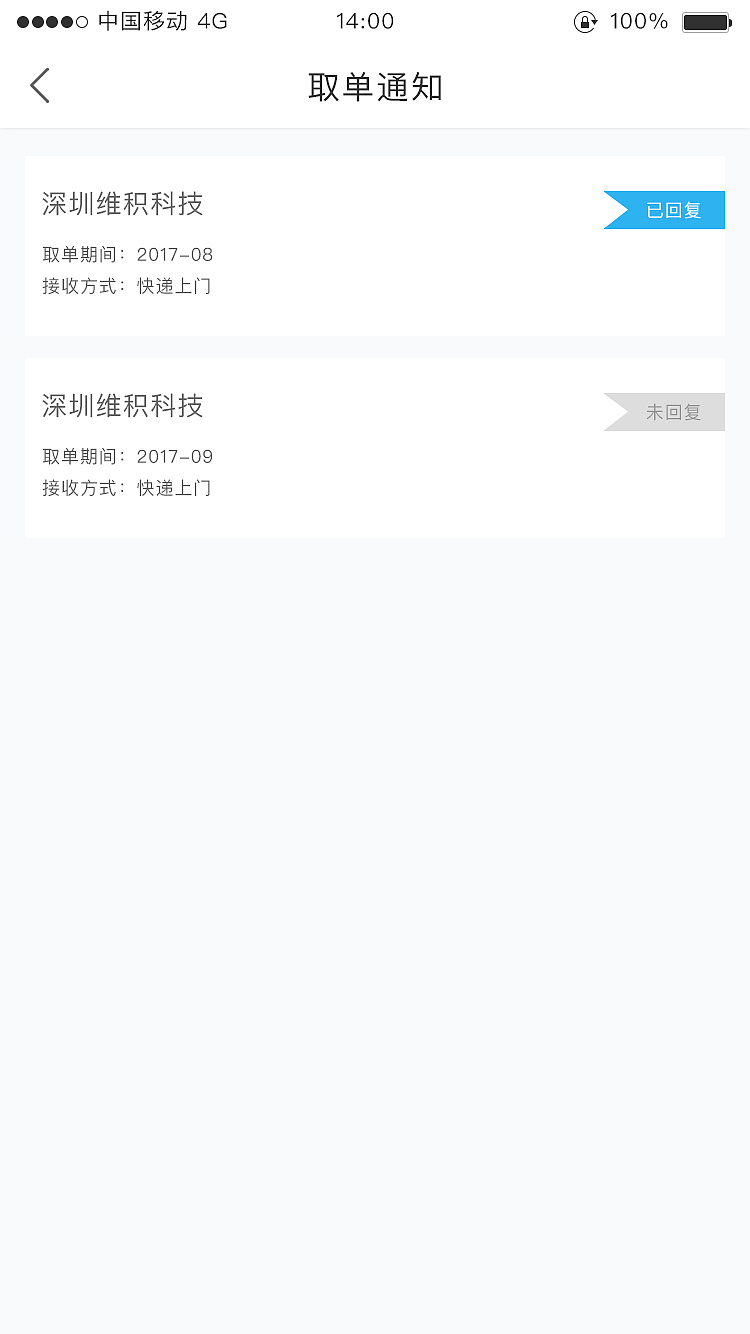The image size is (750, 1334).
Task: Tap 深圳维积科技 on the first card
Action: coord(122,205)
